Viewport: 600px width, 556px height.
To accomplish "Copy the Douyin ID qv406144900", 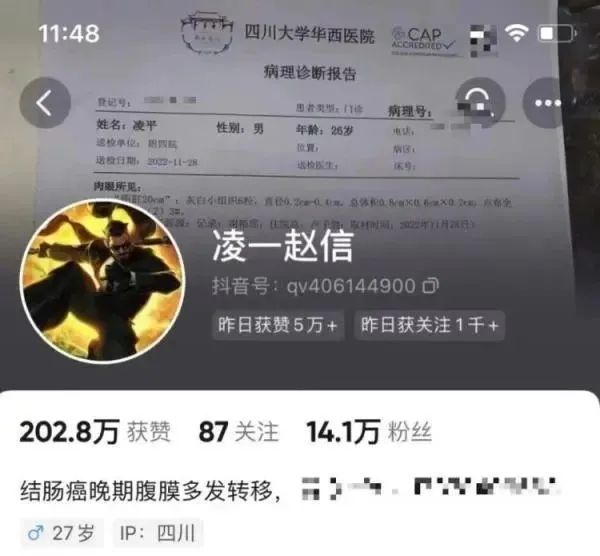I will click(x=431, y=287).
